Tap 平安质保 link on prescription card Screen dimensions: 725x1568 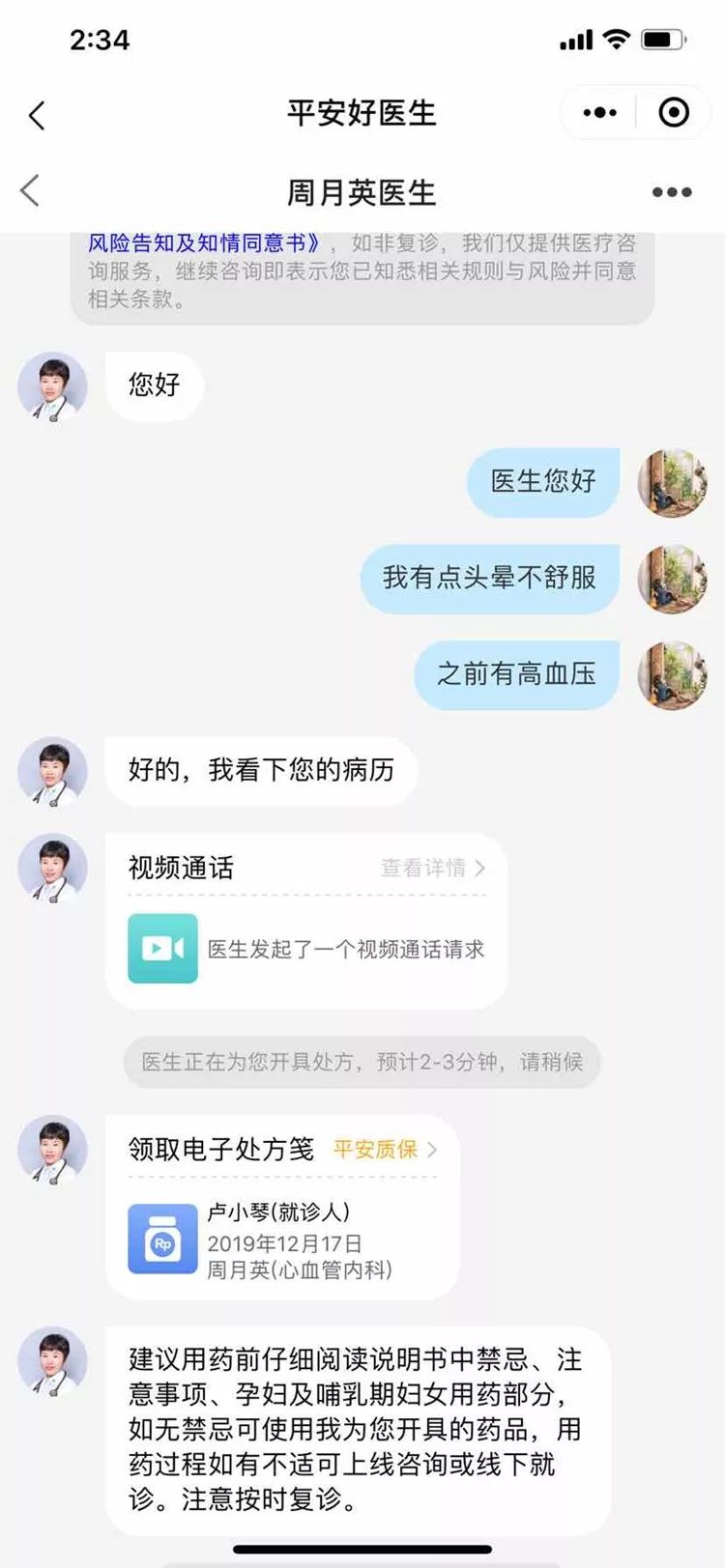click(x=385, y=1149)
